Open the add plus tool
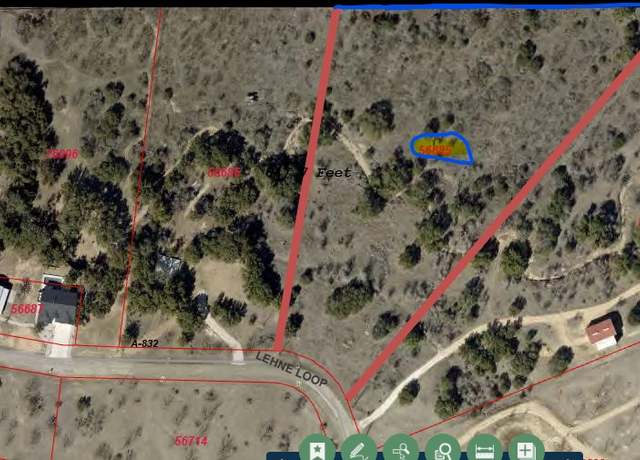The height and width of the screenshot is (460, 640). coord(525,449)
